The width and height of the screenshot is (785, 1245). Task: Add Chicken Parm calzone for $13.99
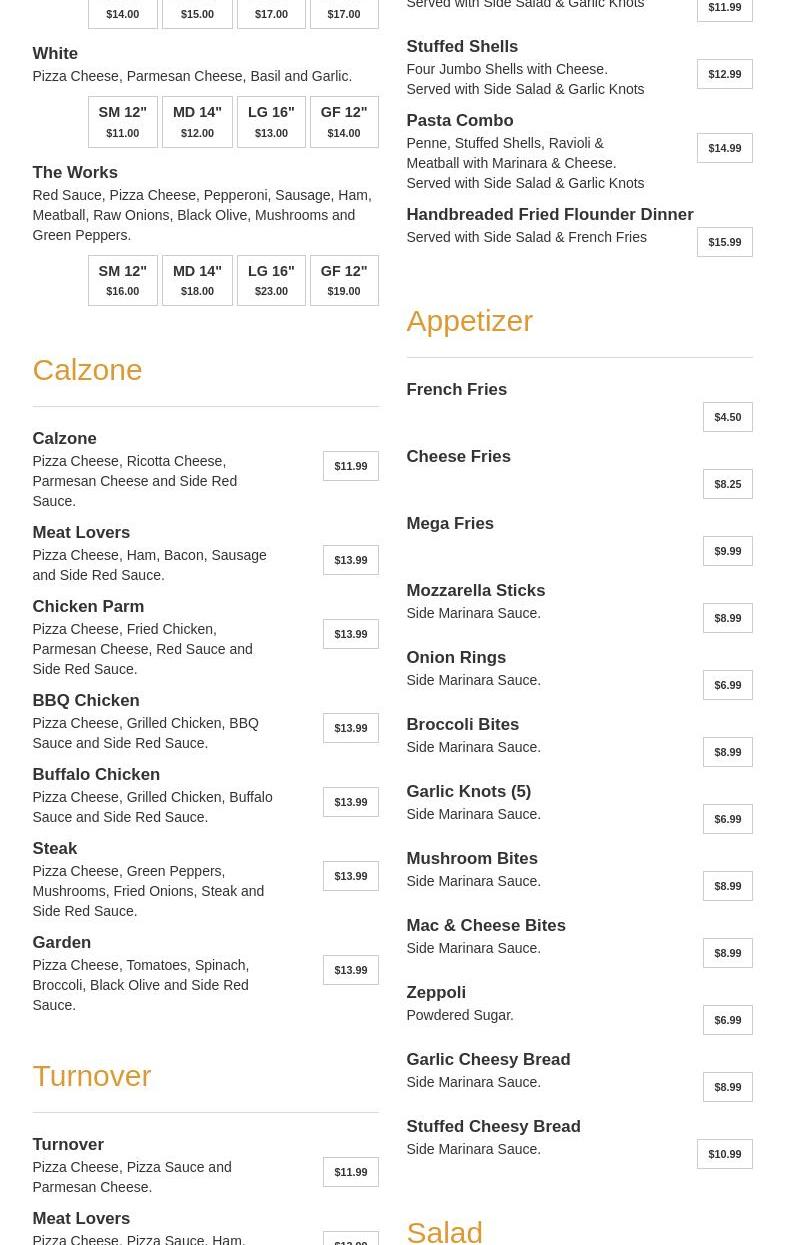click(x=350, y=634)
